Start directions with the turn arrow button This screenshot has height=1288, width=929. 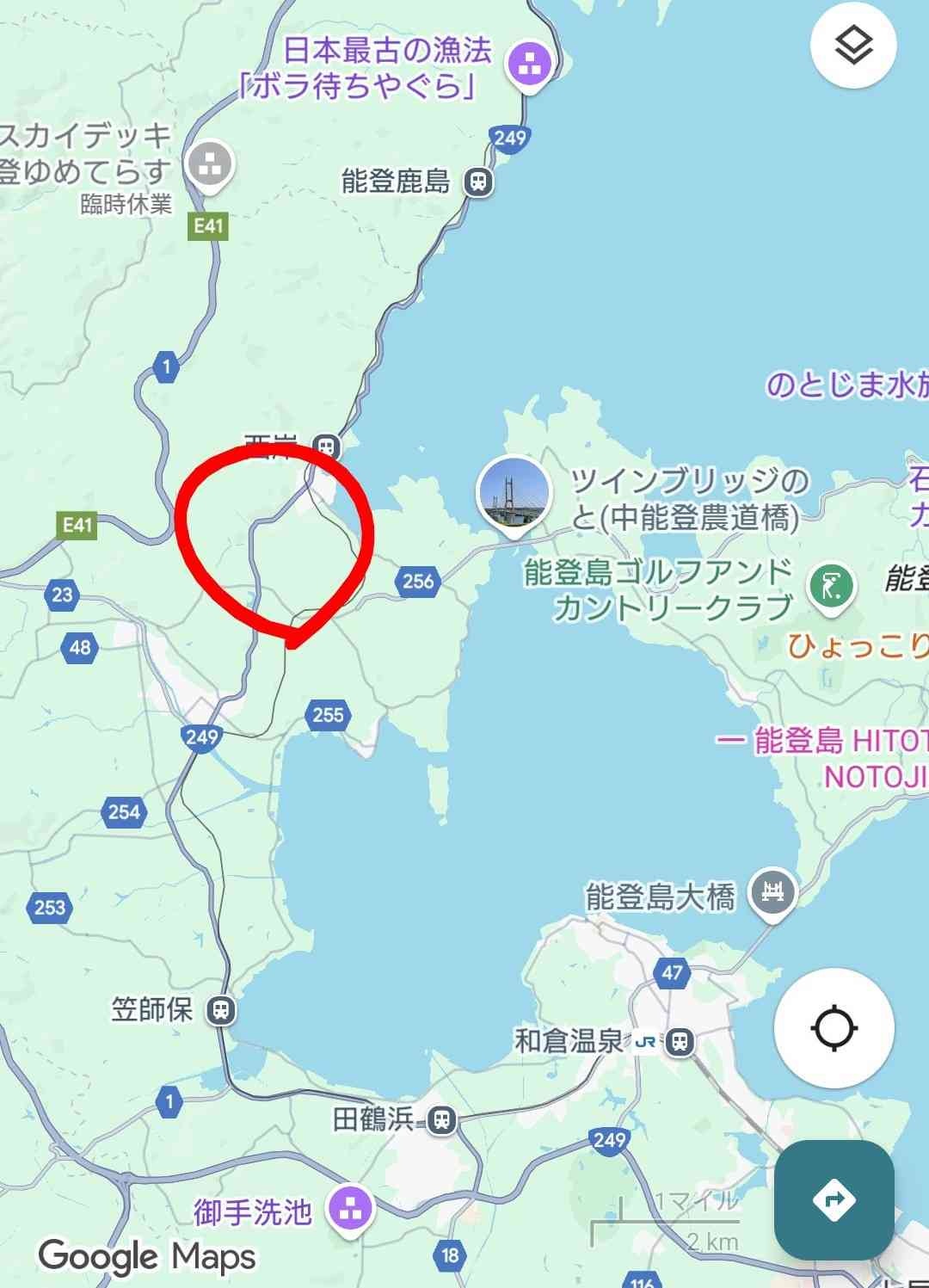pos(834,1199)
